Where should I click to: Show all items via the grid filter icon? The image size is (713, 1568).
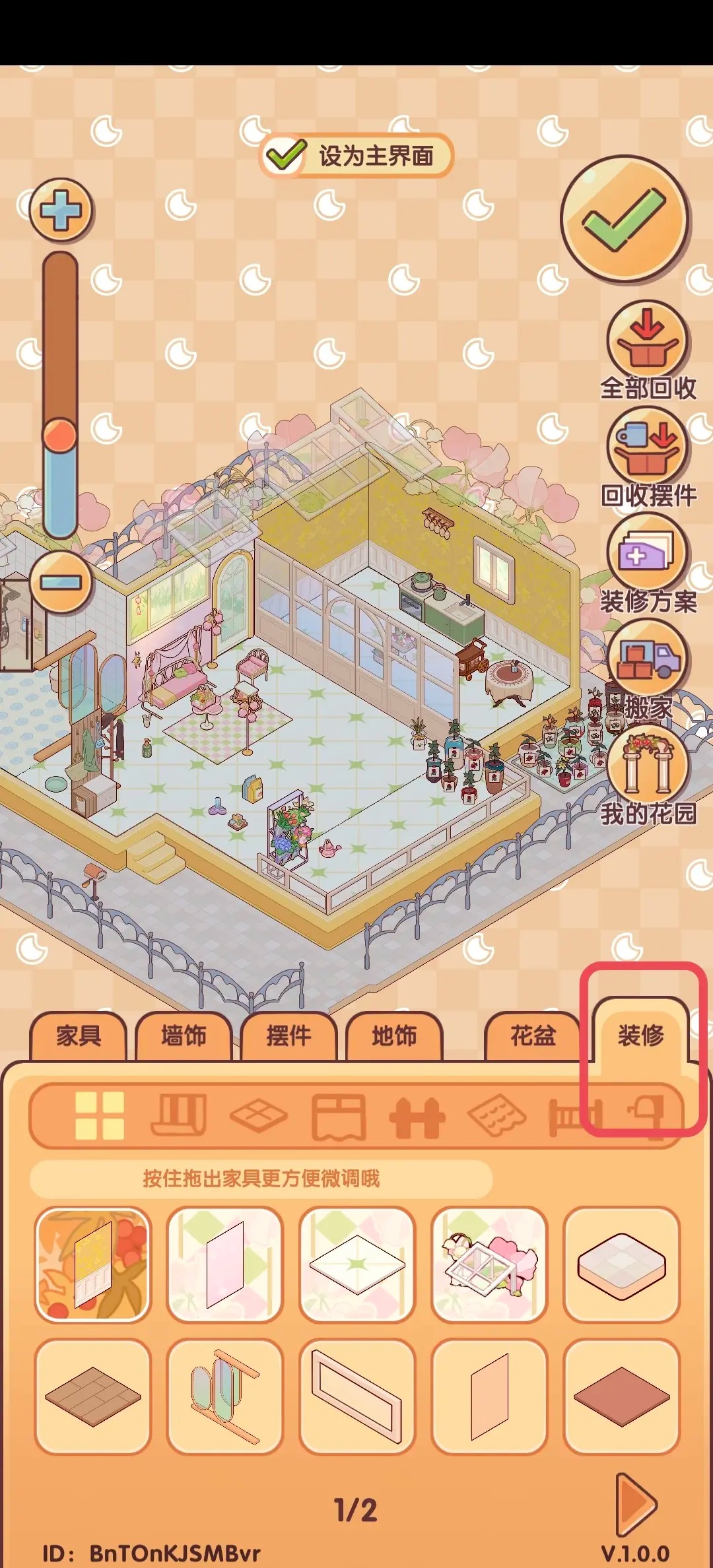pos(100,1116)
